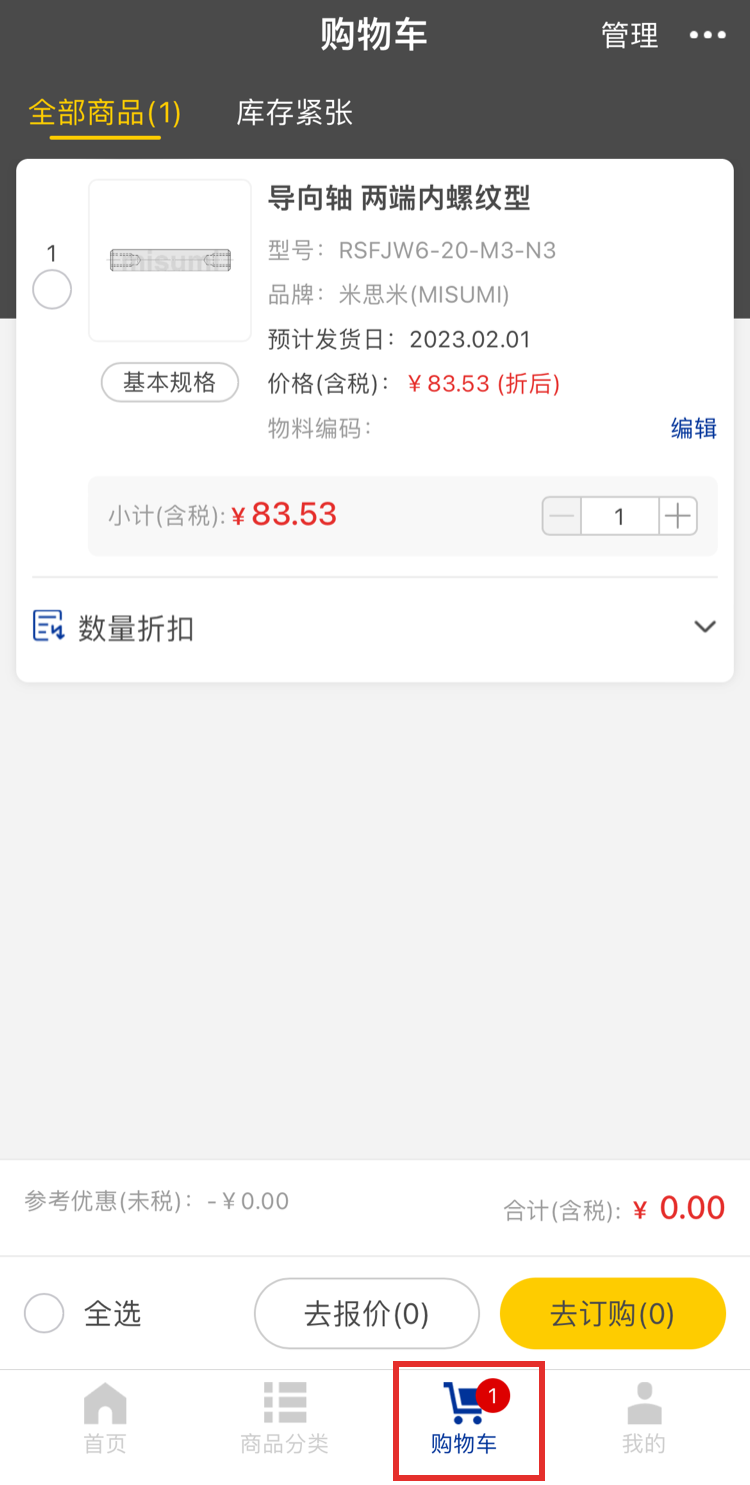This screenshot has width=750, height=1485.
Task: Open the three-dot overflow menu
Action: [707, 36]
